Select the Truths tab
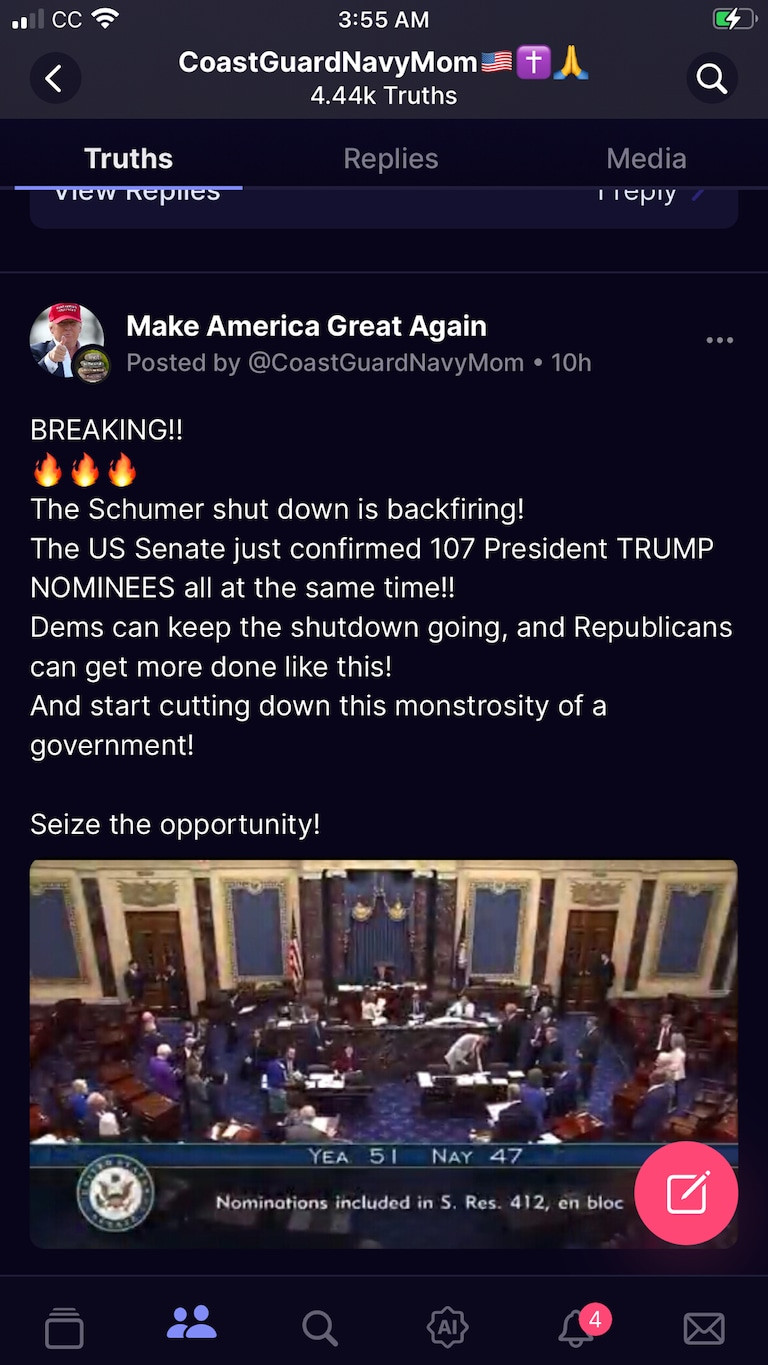 (x=128, y=158)
